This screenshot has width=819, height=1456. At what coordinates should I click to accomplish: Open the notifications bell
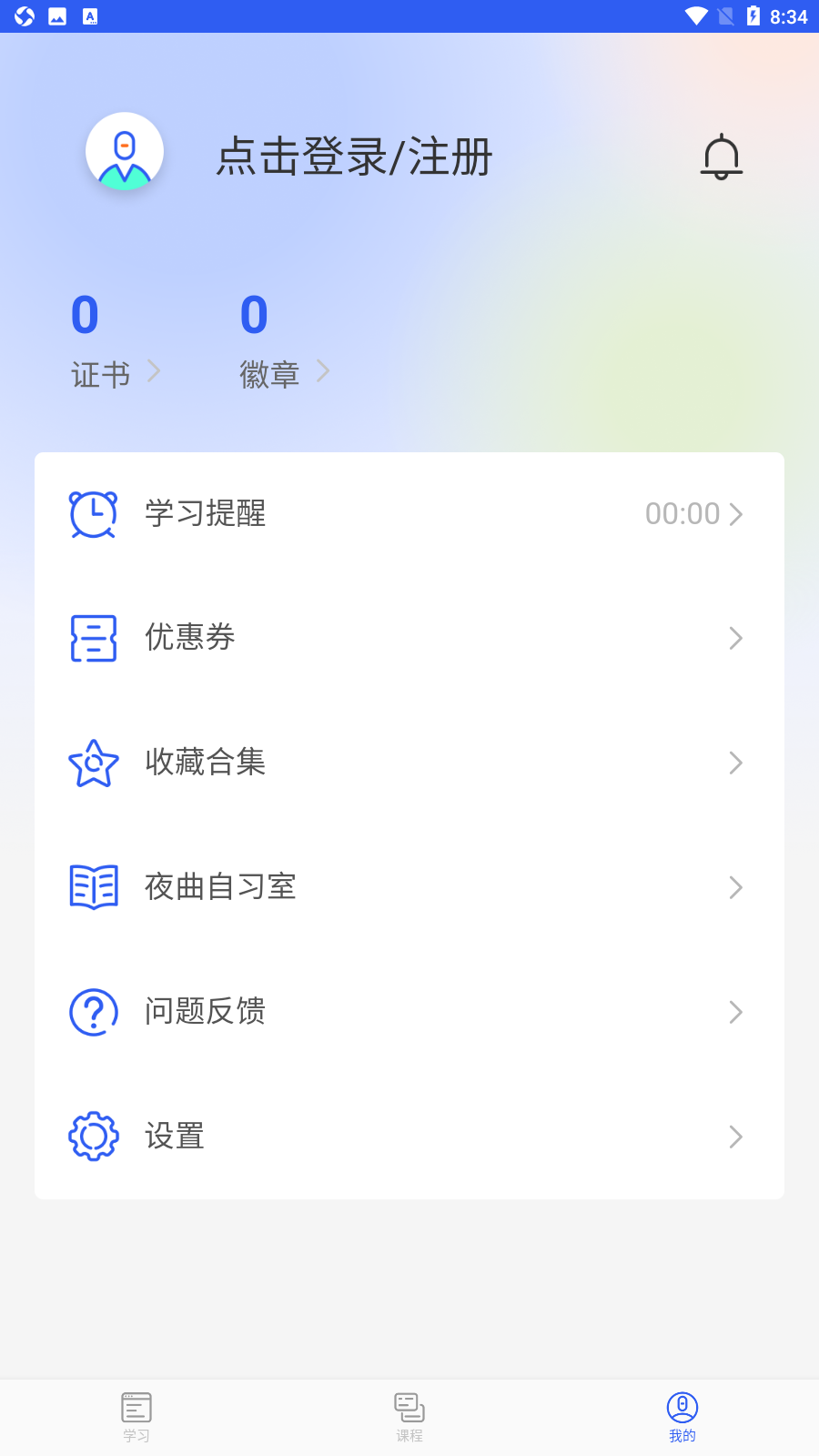pyautogui.click(x=722, y=157)
